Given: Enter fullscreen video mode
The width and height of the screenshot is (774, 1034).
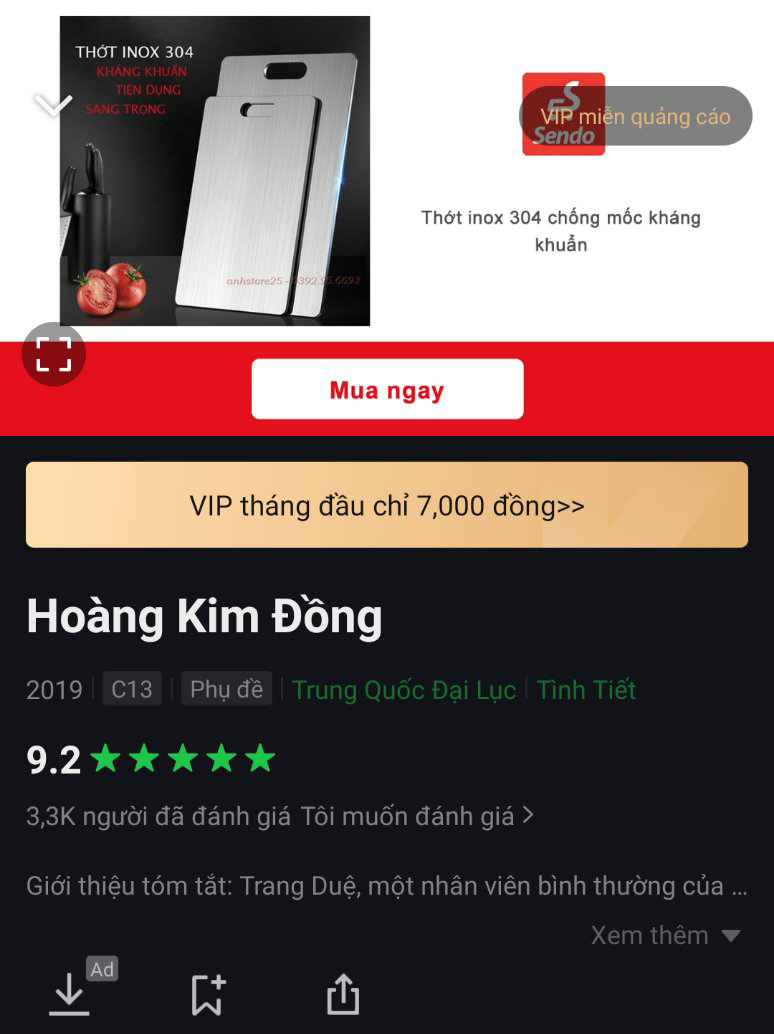Looking at the screenshot, I should (x=54, y=354).
